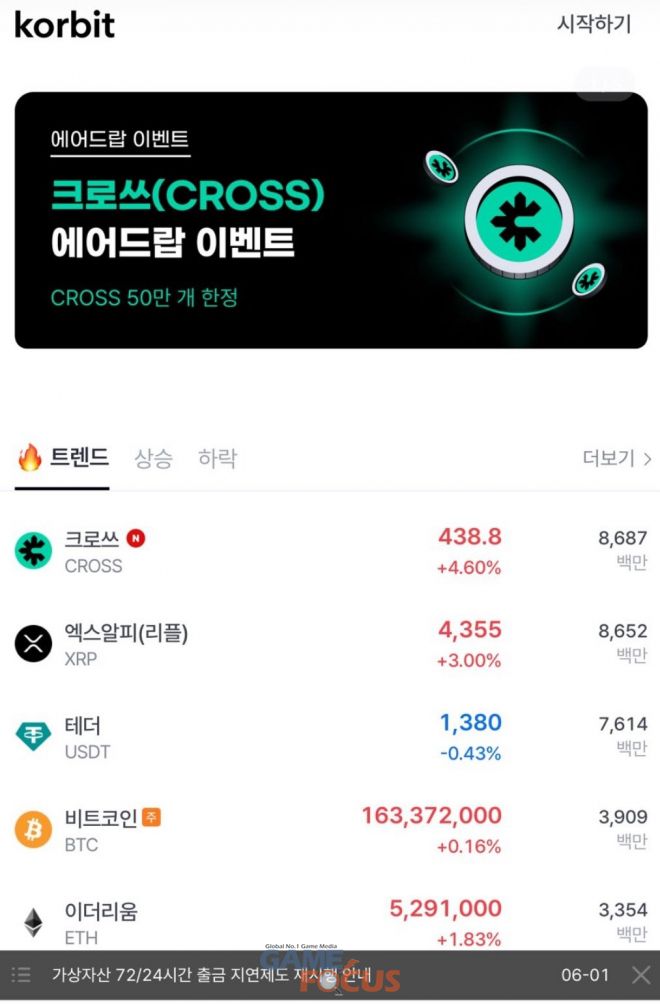Viewport: 660px width, 1005px height.
Task: Switch to the 트렌드 tab
Action: (64, 459)
